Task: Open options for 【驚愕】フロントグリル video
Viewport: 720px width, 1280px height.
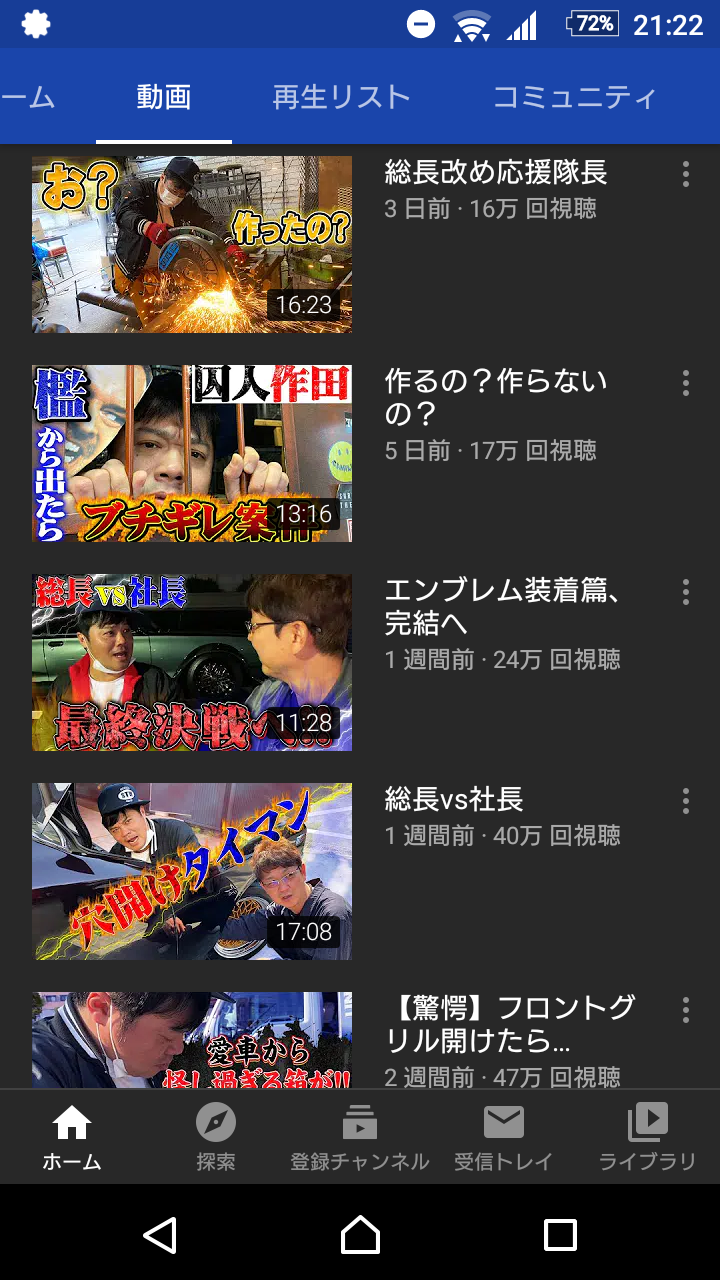Action: 685,1010
